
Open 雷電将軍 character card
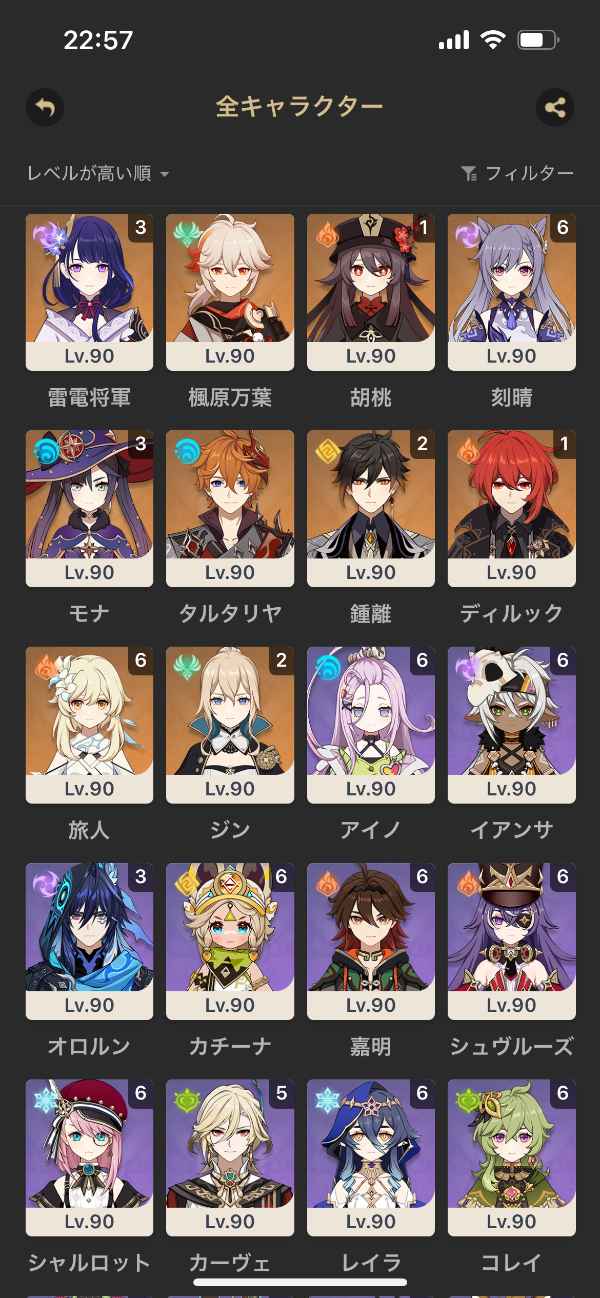pyautogui.click(x=89, y=291)
